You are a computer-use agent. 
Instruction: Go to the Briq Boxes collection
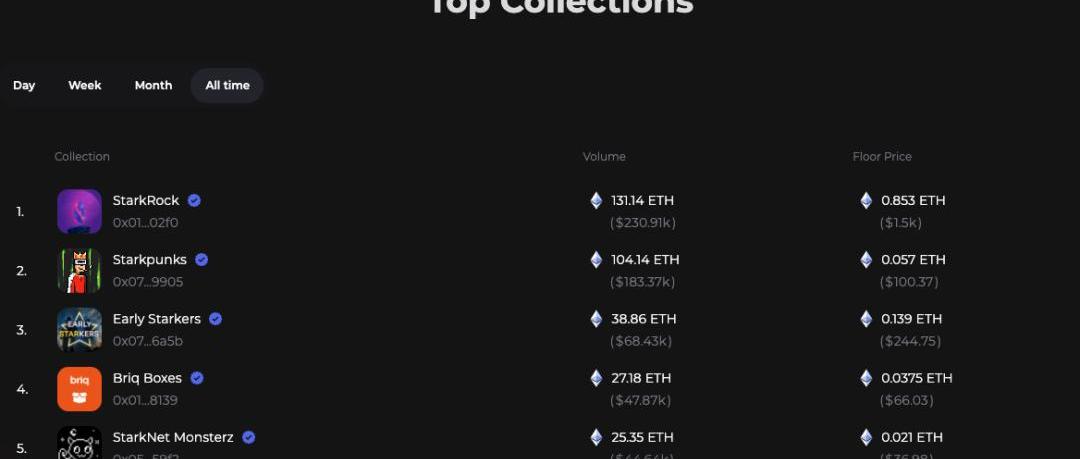click(147, 378)
